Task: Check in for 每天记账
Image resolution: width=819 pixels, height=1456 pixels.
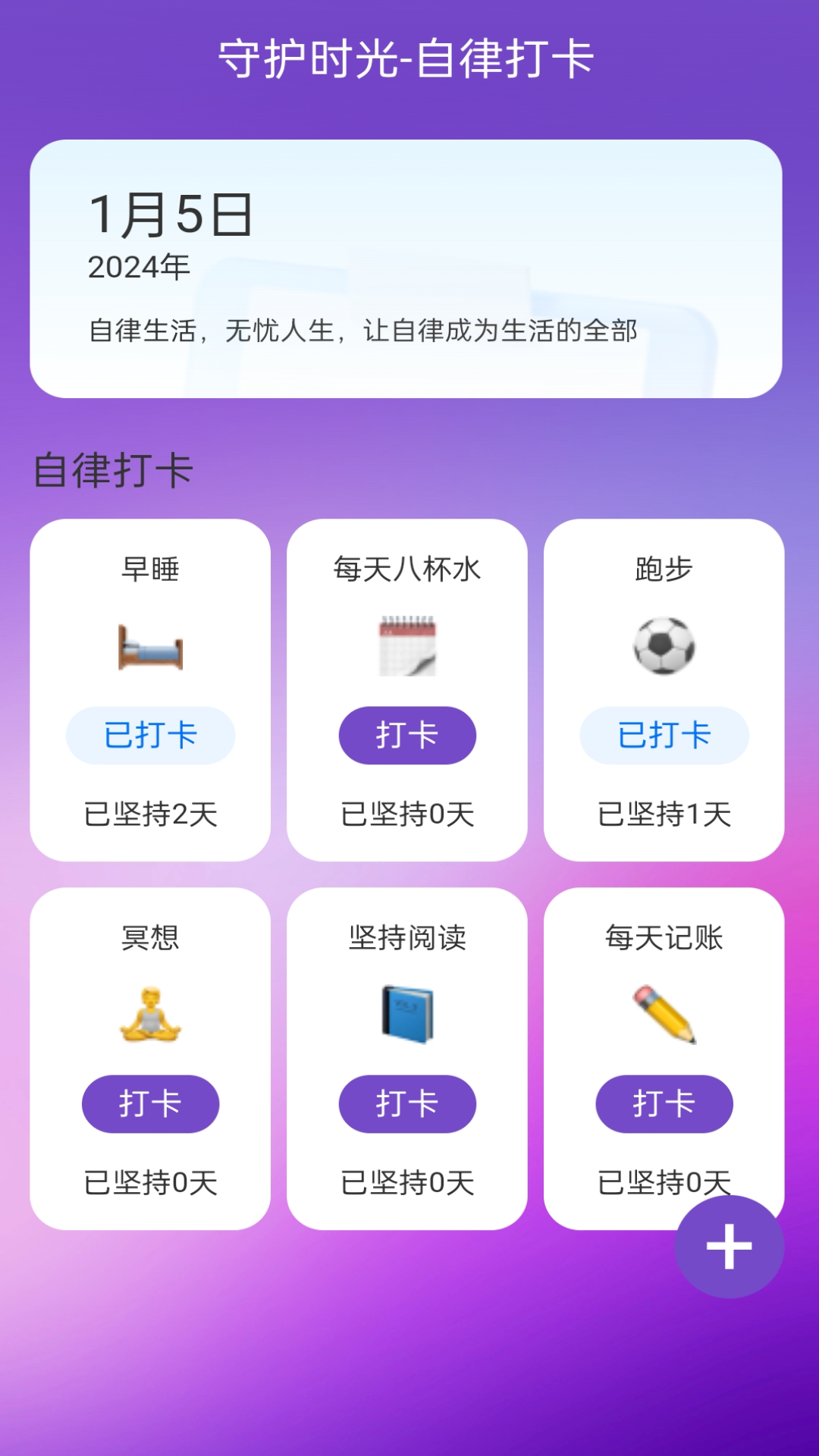Action: pos(664,1103)
